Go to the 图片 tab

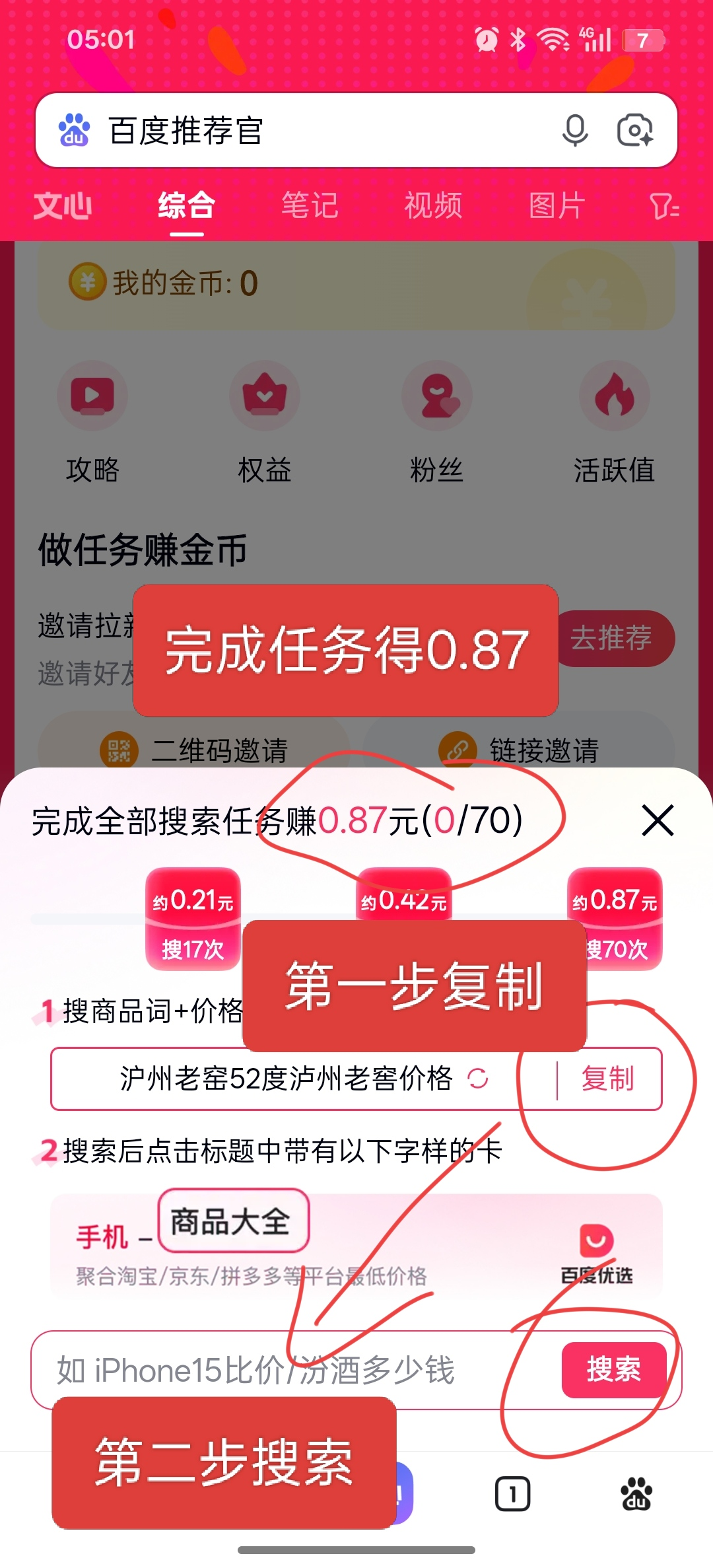(557, 206)
